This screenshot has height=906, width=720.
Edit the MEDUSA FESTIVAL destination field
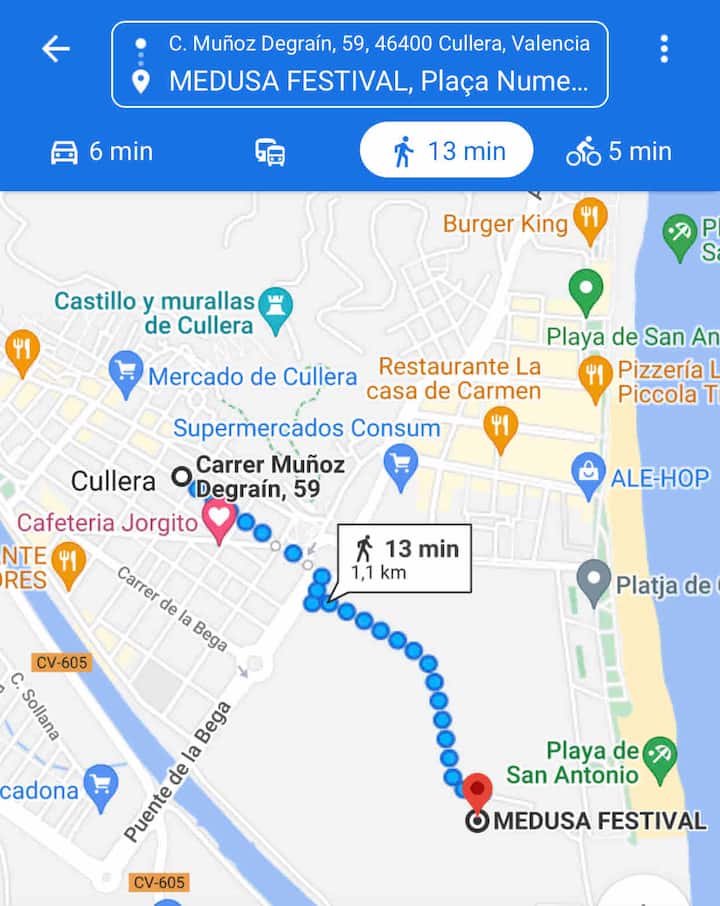point(378,82)
